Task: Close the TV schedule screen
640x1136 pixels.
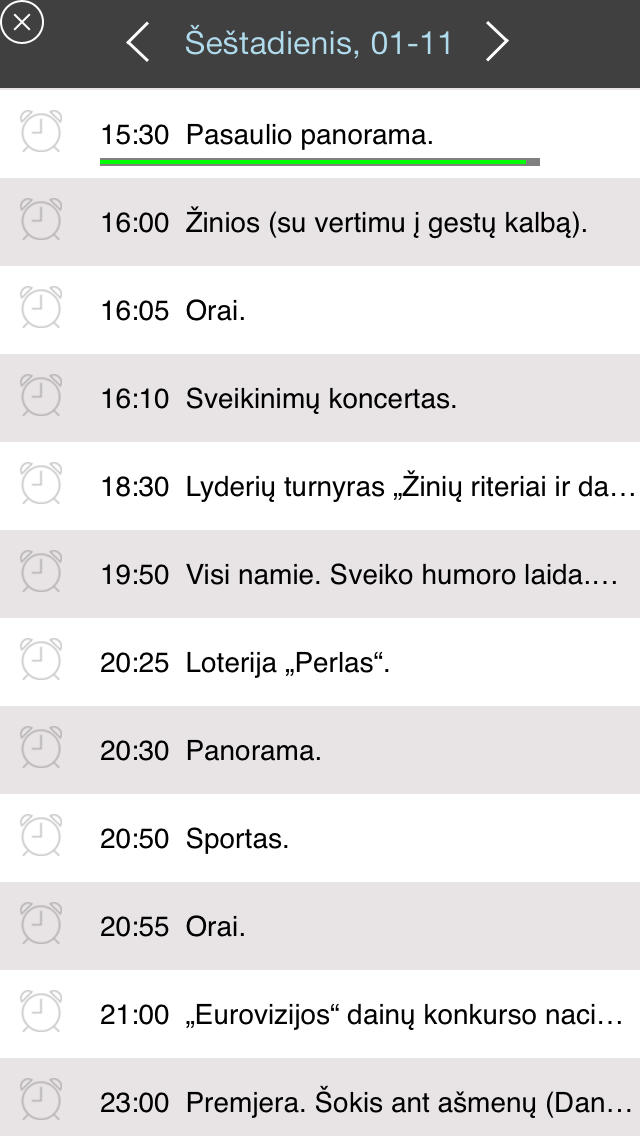Action: pyautogui.click(x=22, y=22)
